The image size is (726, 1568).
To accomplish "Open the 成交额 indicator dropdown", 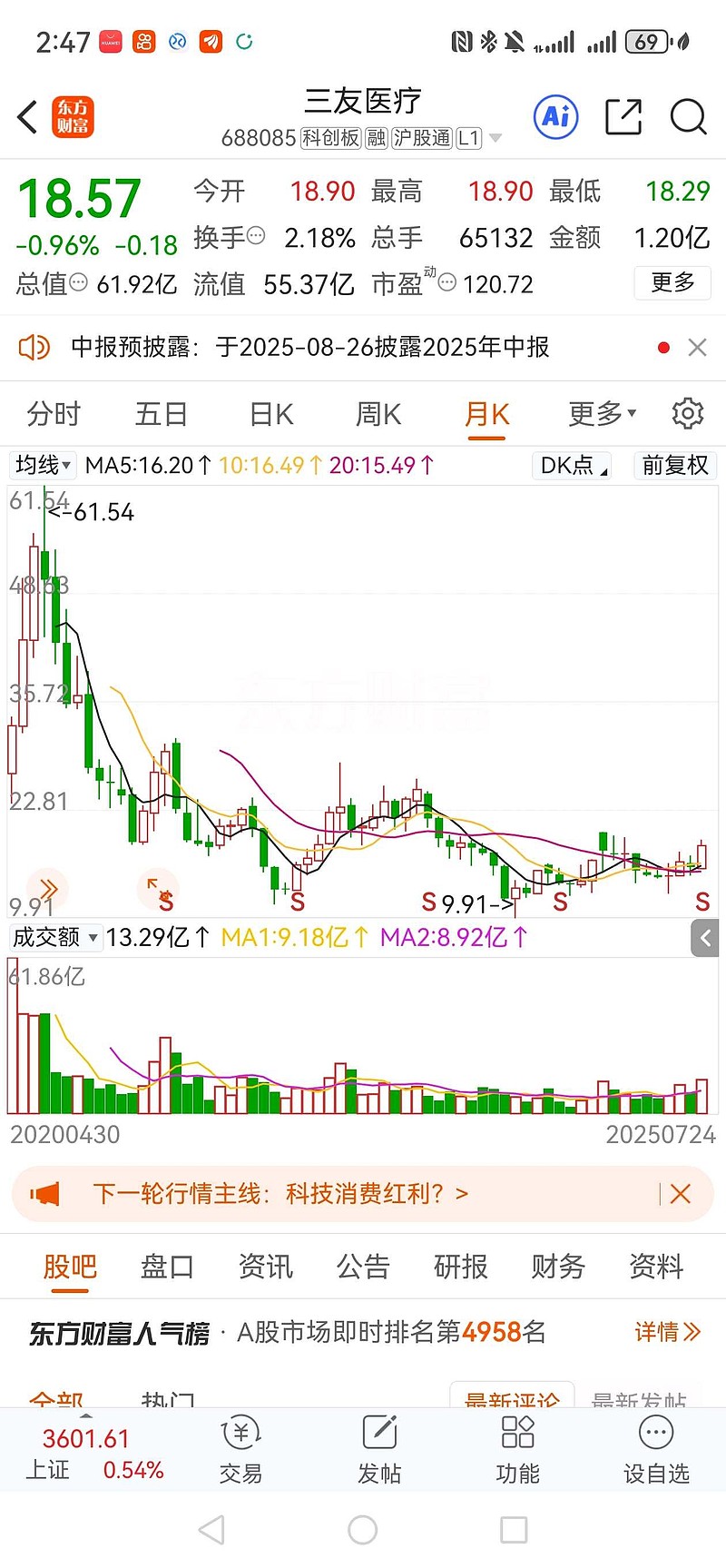I will coord(55,937).
